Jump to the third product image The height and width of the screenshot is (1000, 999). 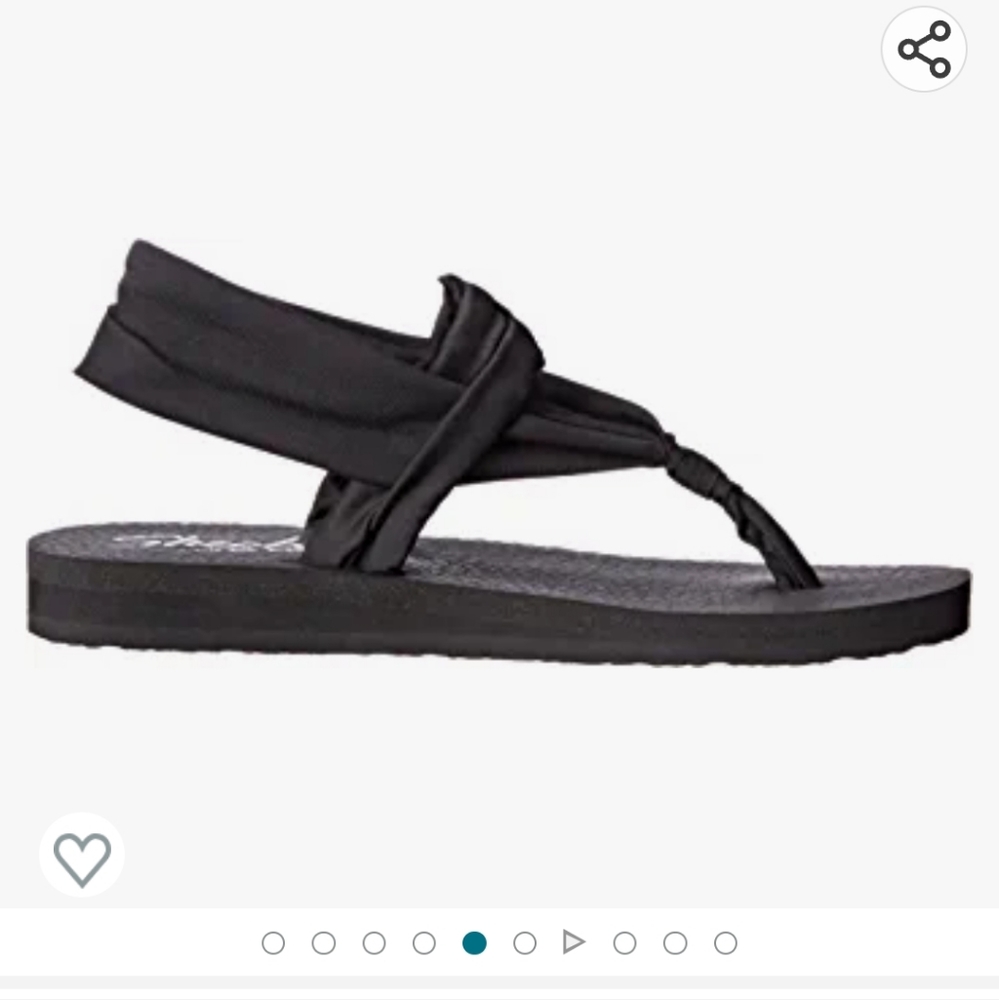(x=373, y=941)
